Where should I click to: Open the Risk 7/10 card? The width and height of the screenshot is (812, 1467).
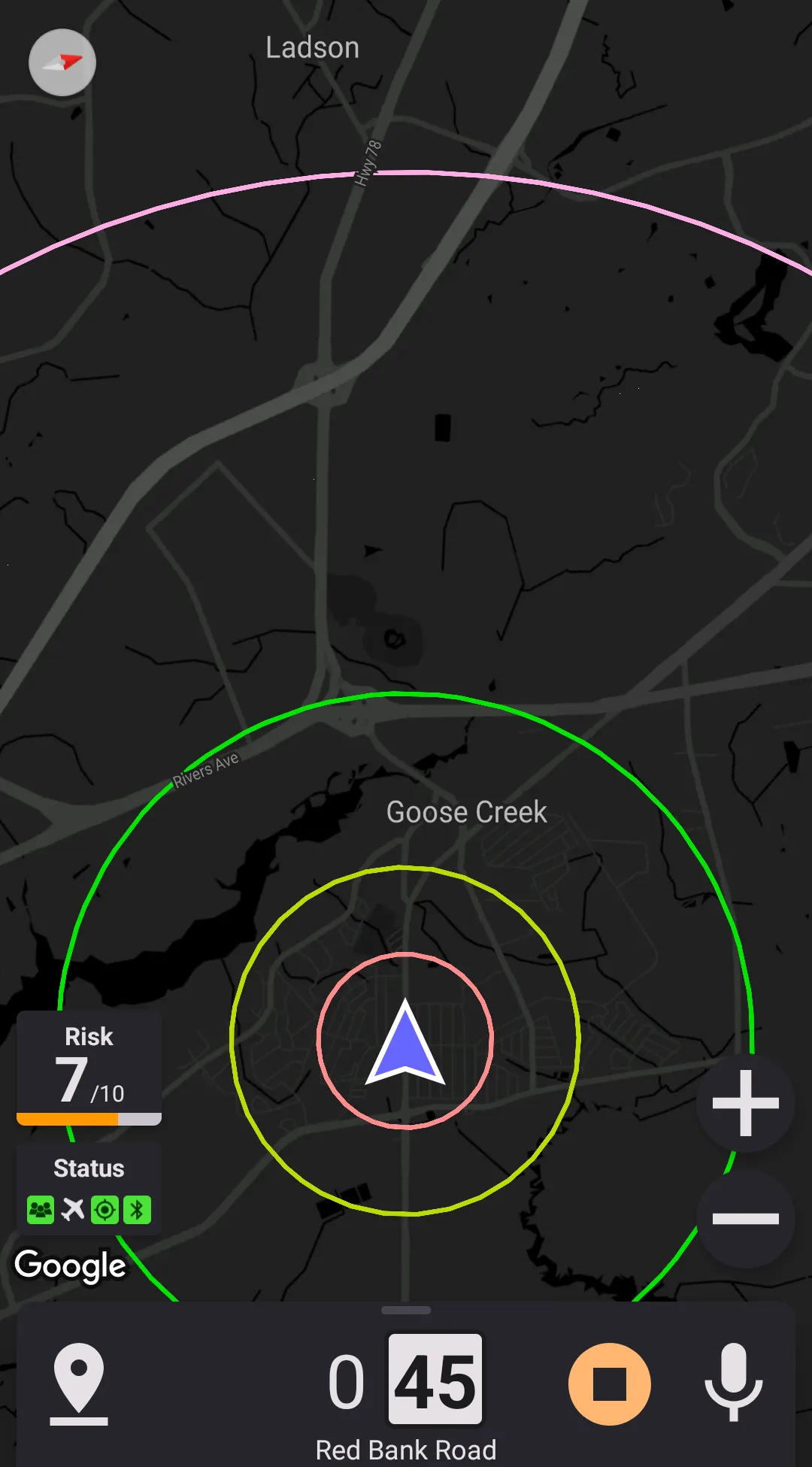coord(89,1068)
